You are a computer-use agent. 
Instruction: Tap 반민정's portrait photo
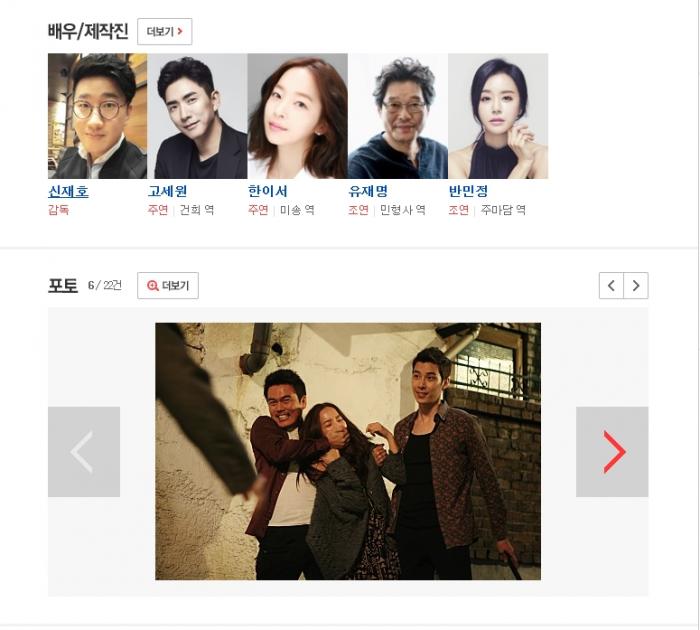tap(498, 116)
